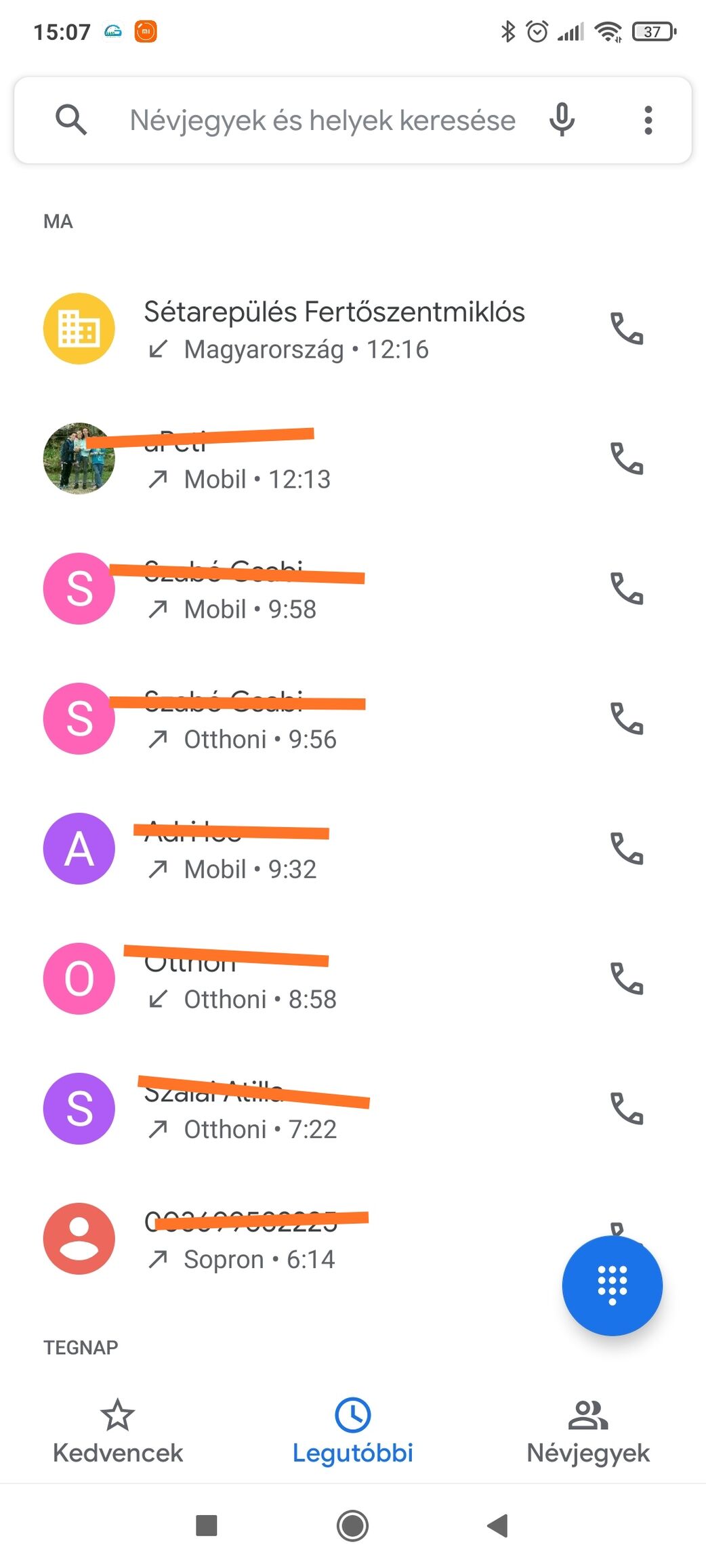Switch to the Kedvencek tab
The image size is (706, 1568).
[118, 1433]
